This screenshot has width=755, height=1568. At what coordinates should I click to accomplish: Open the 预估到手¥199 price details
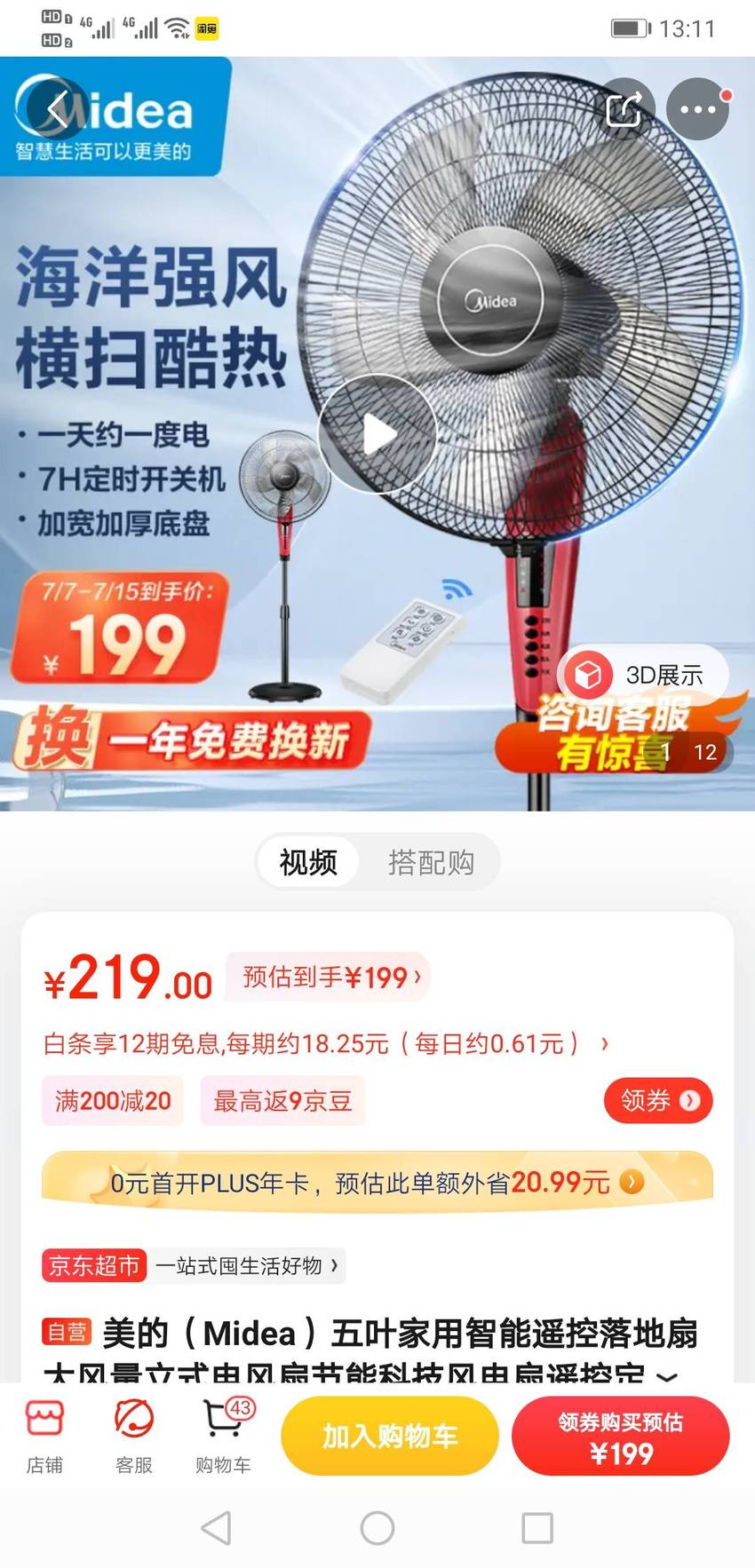(x=328, y=978)
